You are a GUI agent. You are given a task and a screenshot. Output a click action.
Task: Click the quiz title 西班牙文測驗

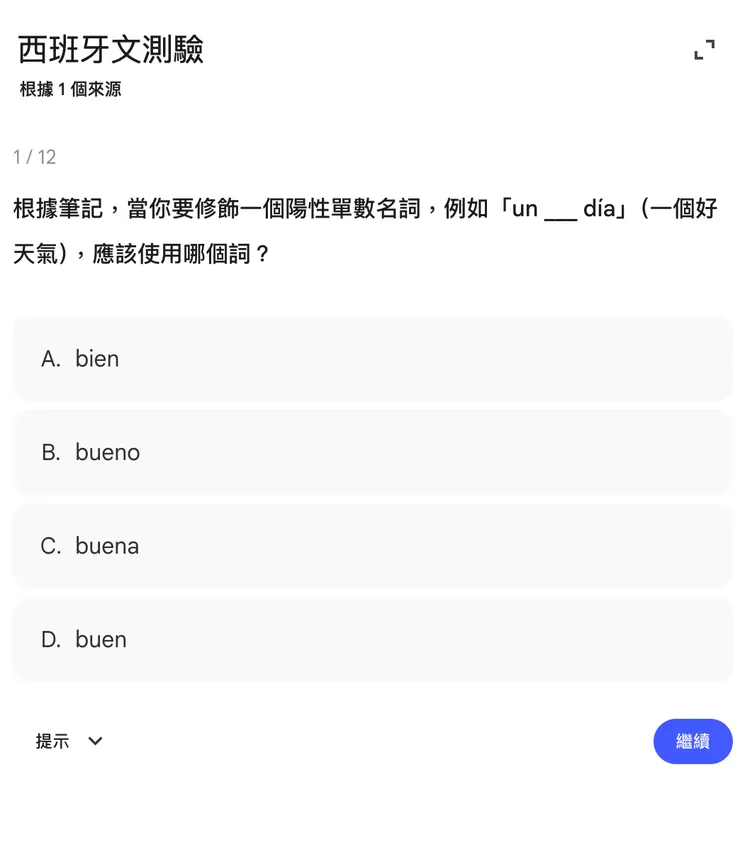108,50
